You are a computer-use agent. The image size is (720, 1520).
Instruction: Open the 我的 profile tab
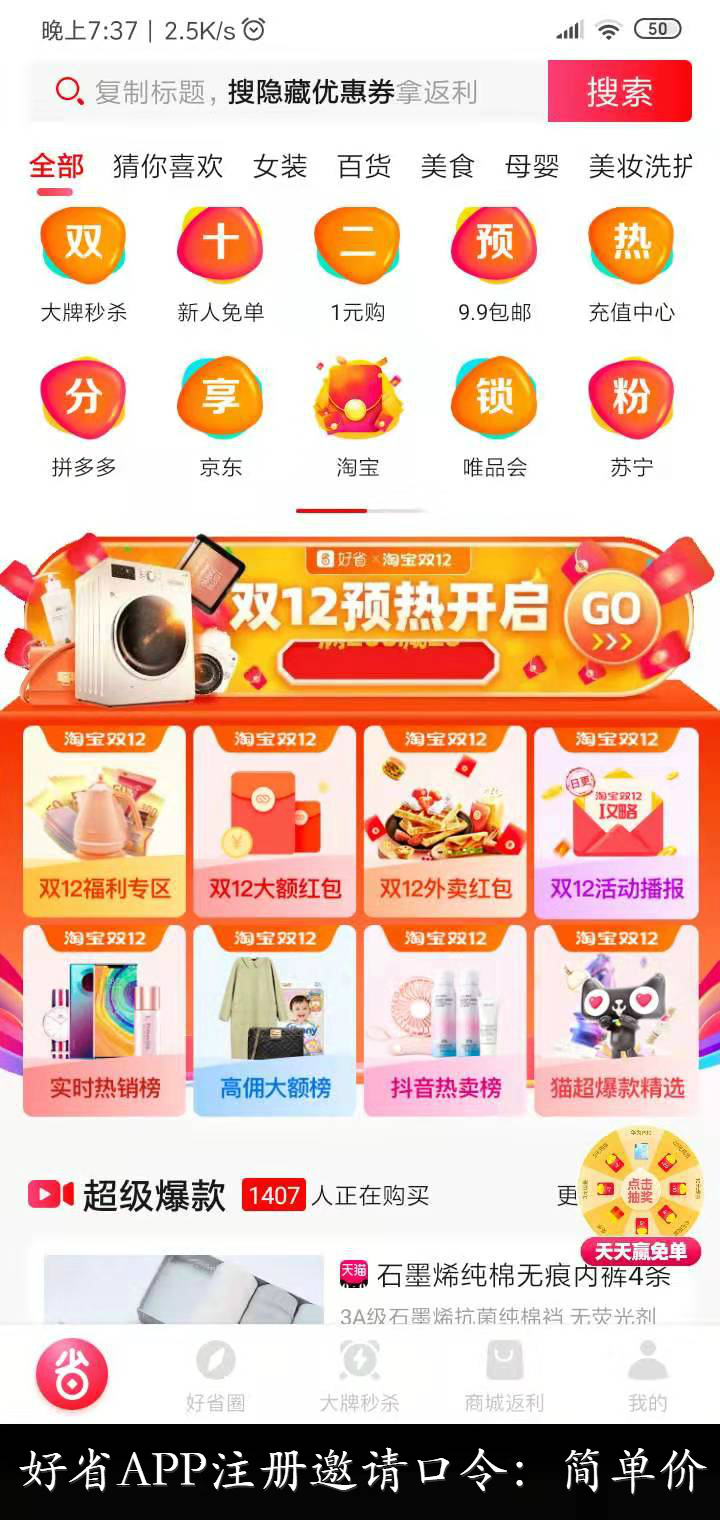tap(647, 1376)
